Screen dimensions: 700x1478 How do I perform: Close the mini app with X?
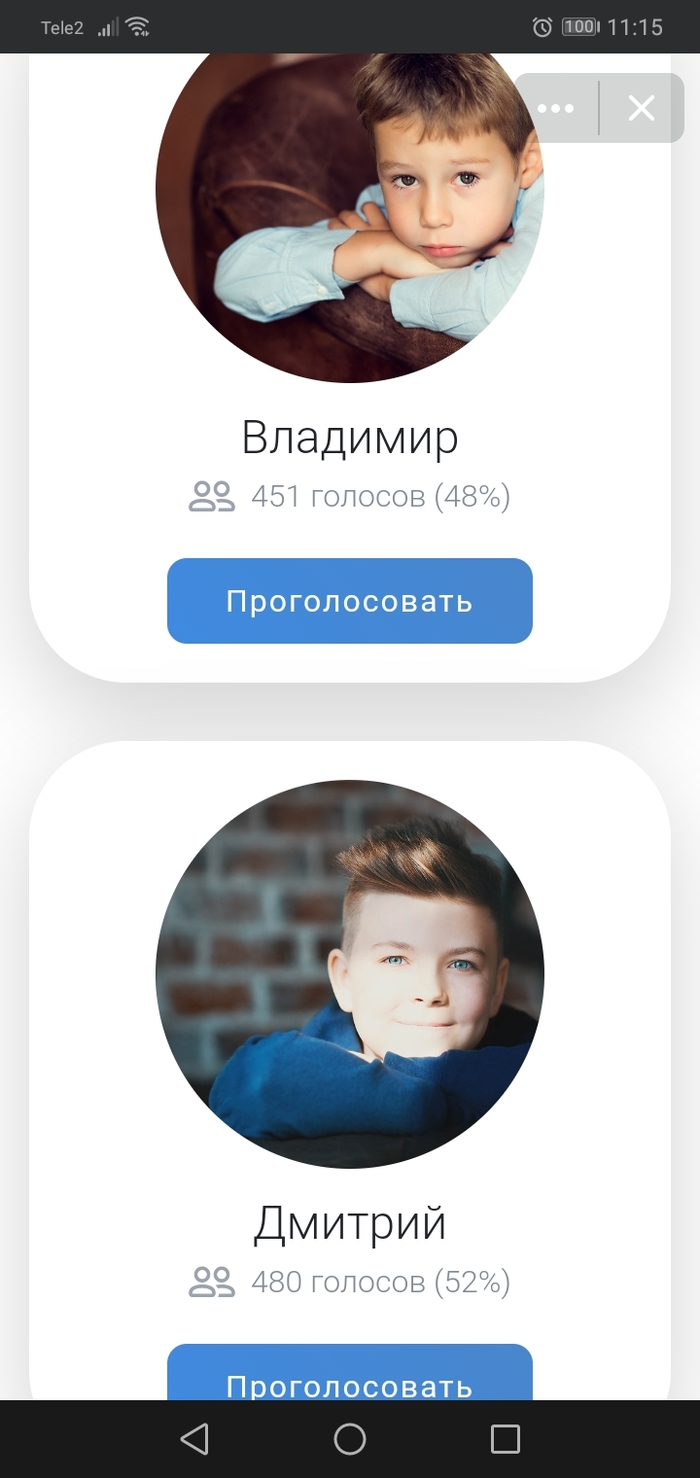click(x=641, y=108)
